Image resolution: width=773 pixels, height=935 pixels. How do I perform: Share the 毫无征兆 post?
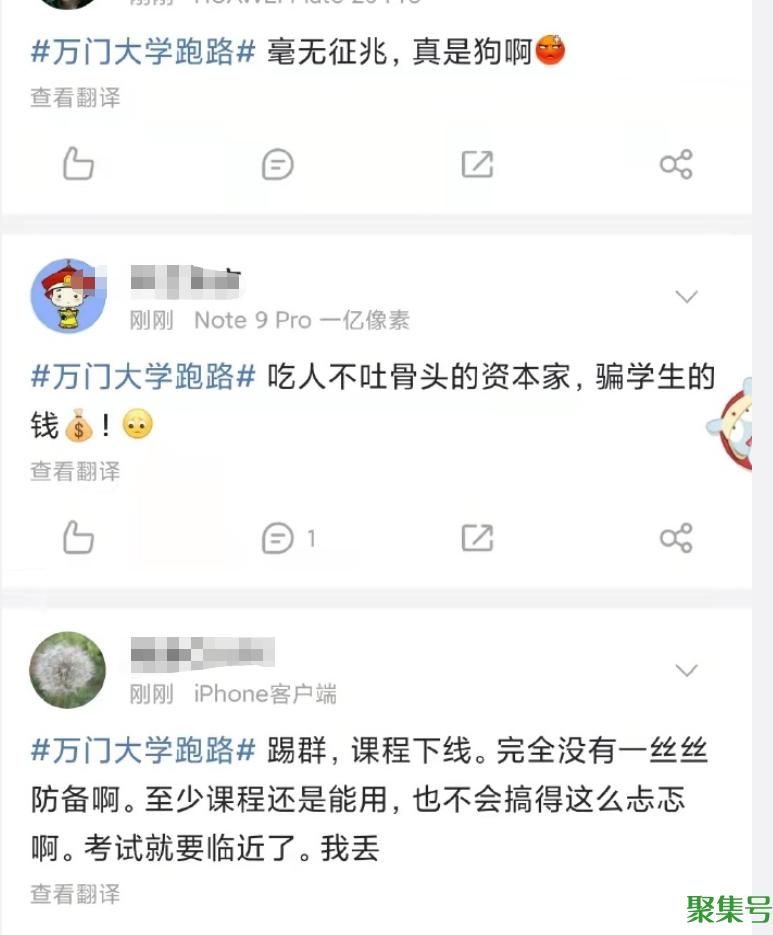tap(676, 164)
